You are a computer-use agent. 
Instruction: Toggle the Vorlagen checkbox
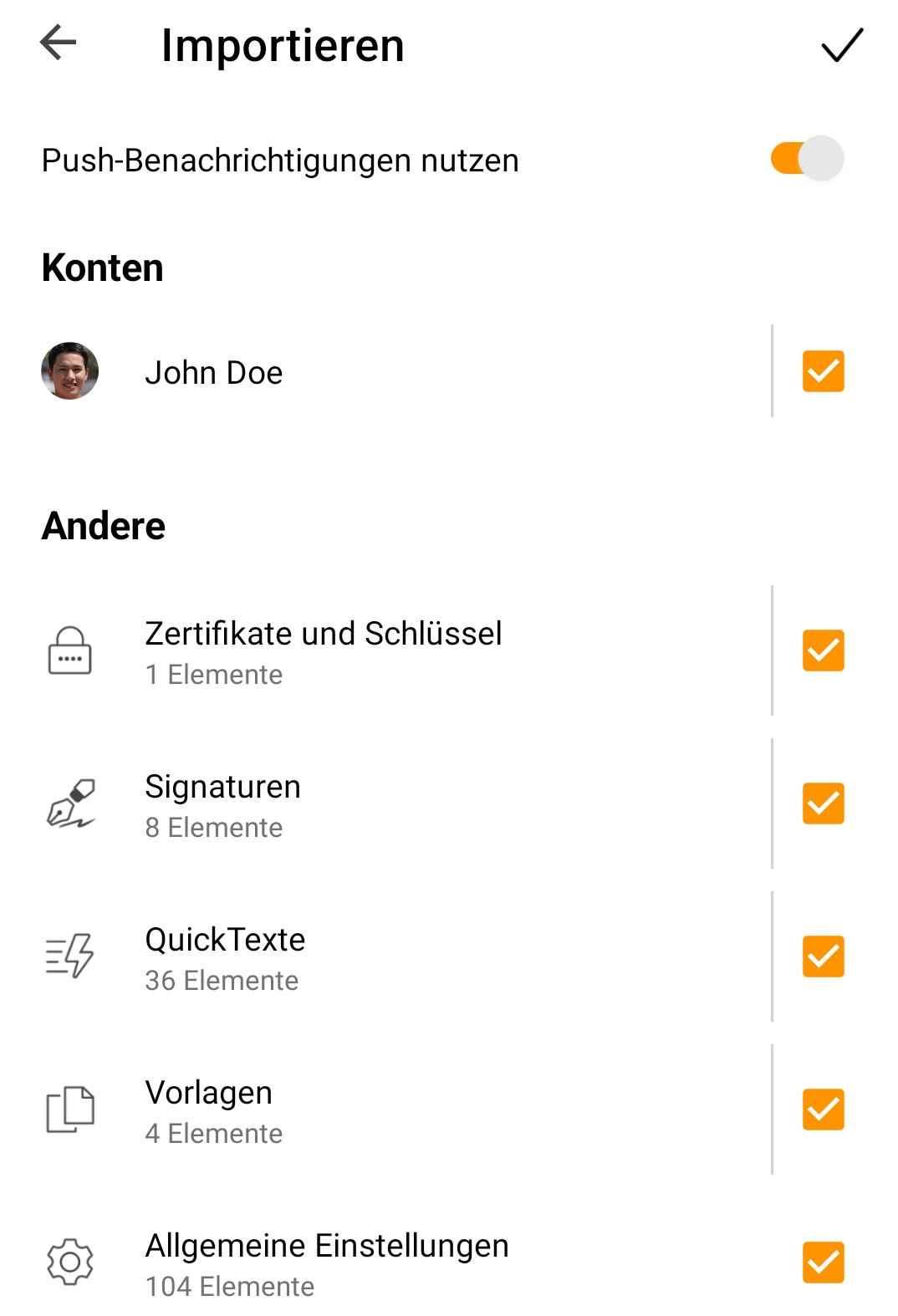coord(823,1109)
